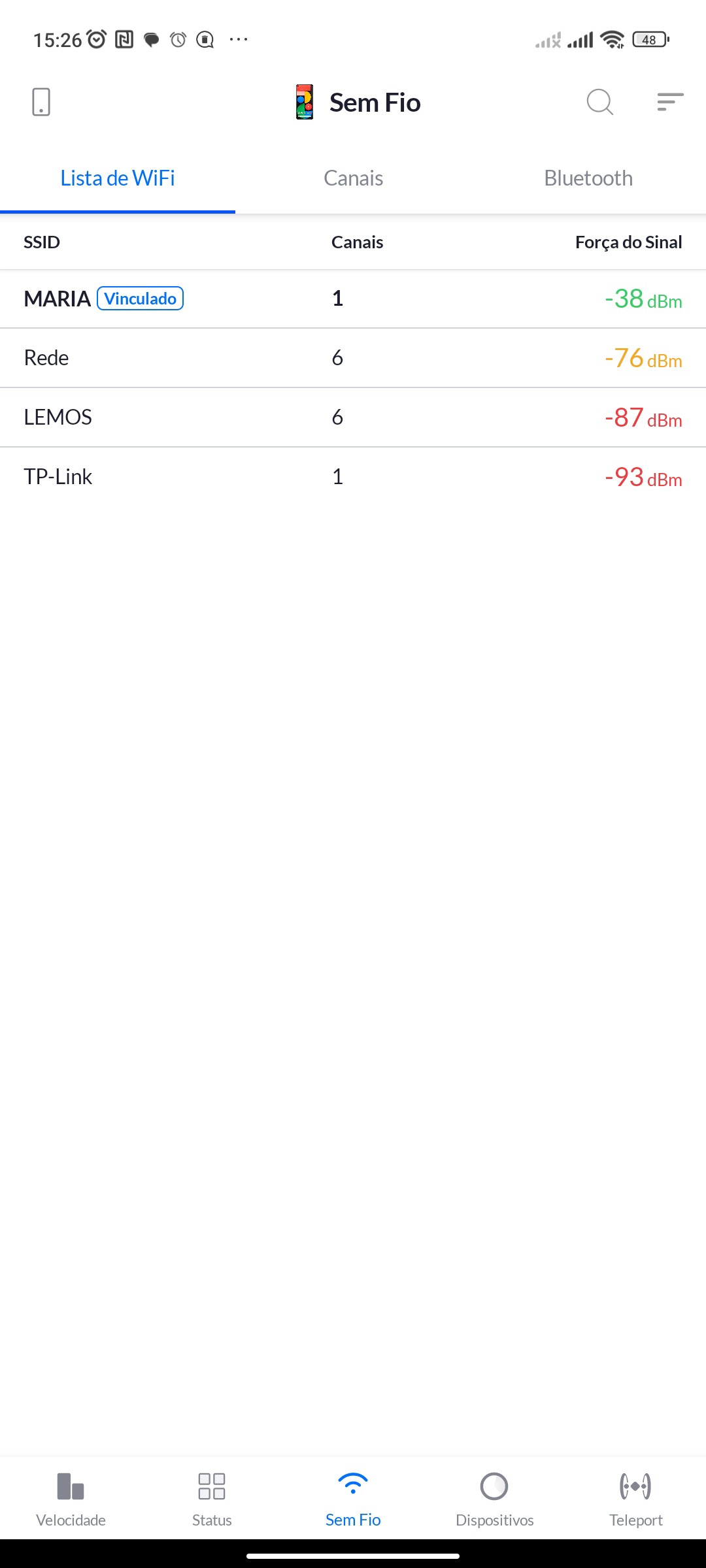Switch to the Bluetooth tab
The width and height of the screenshot is (706, 1568).
click(x=588, y=178)
